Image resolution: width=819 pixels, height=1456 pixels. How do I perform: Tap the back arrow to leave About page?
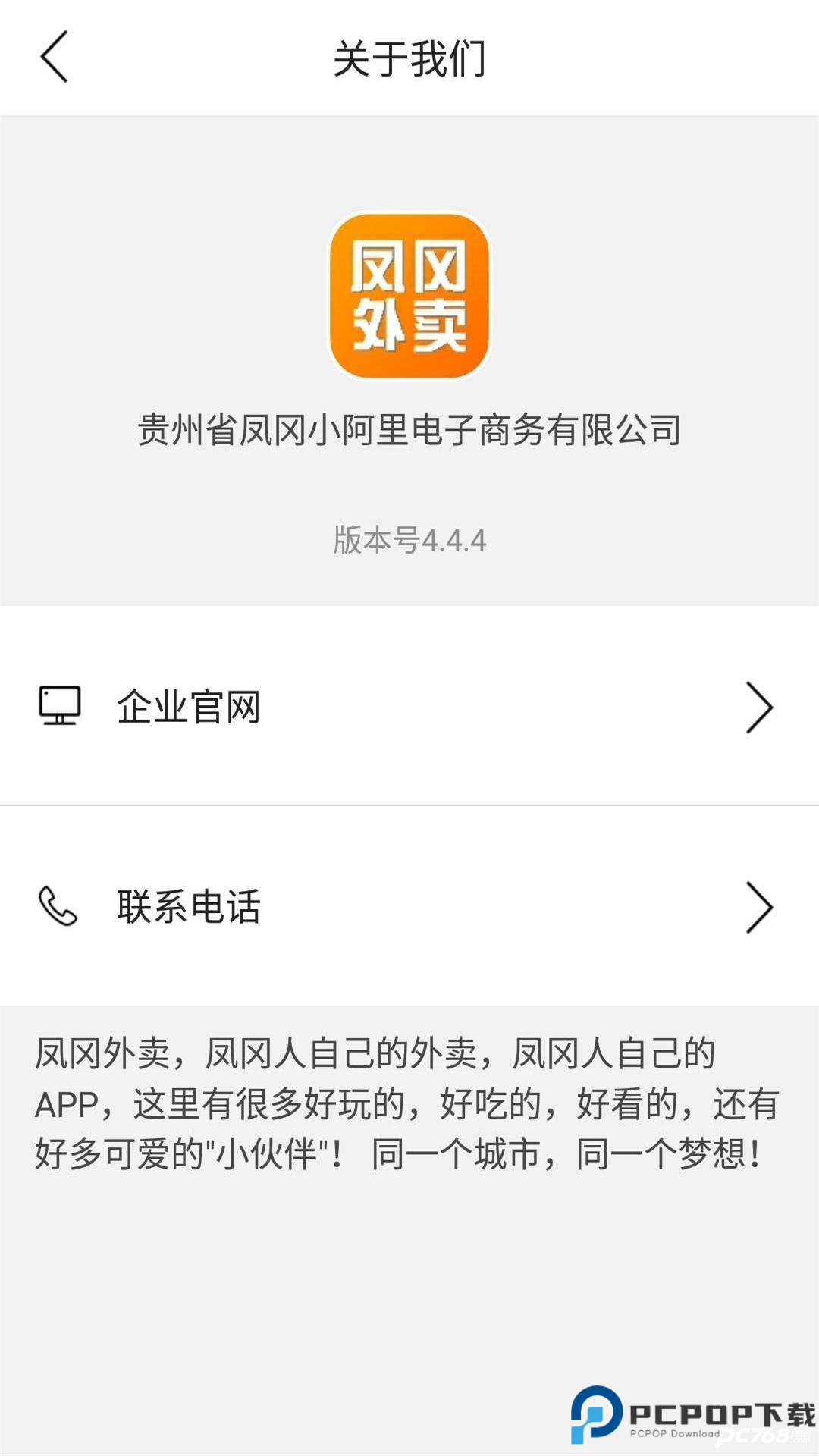tap(53, 57)
